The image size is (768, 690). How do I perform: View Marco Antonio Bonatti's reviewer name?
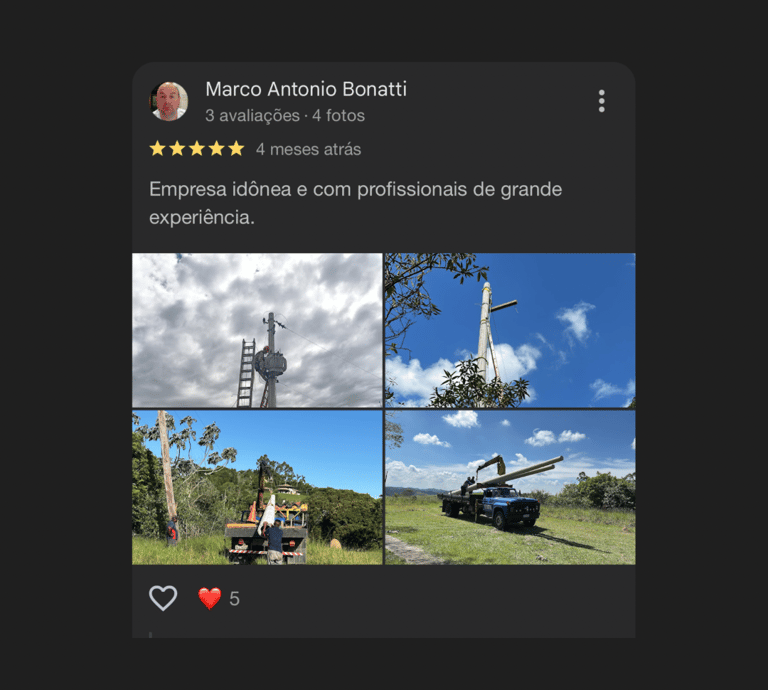(x=306, y=89)
